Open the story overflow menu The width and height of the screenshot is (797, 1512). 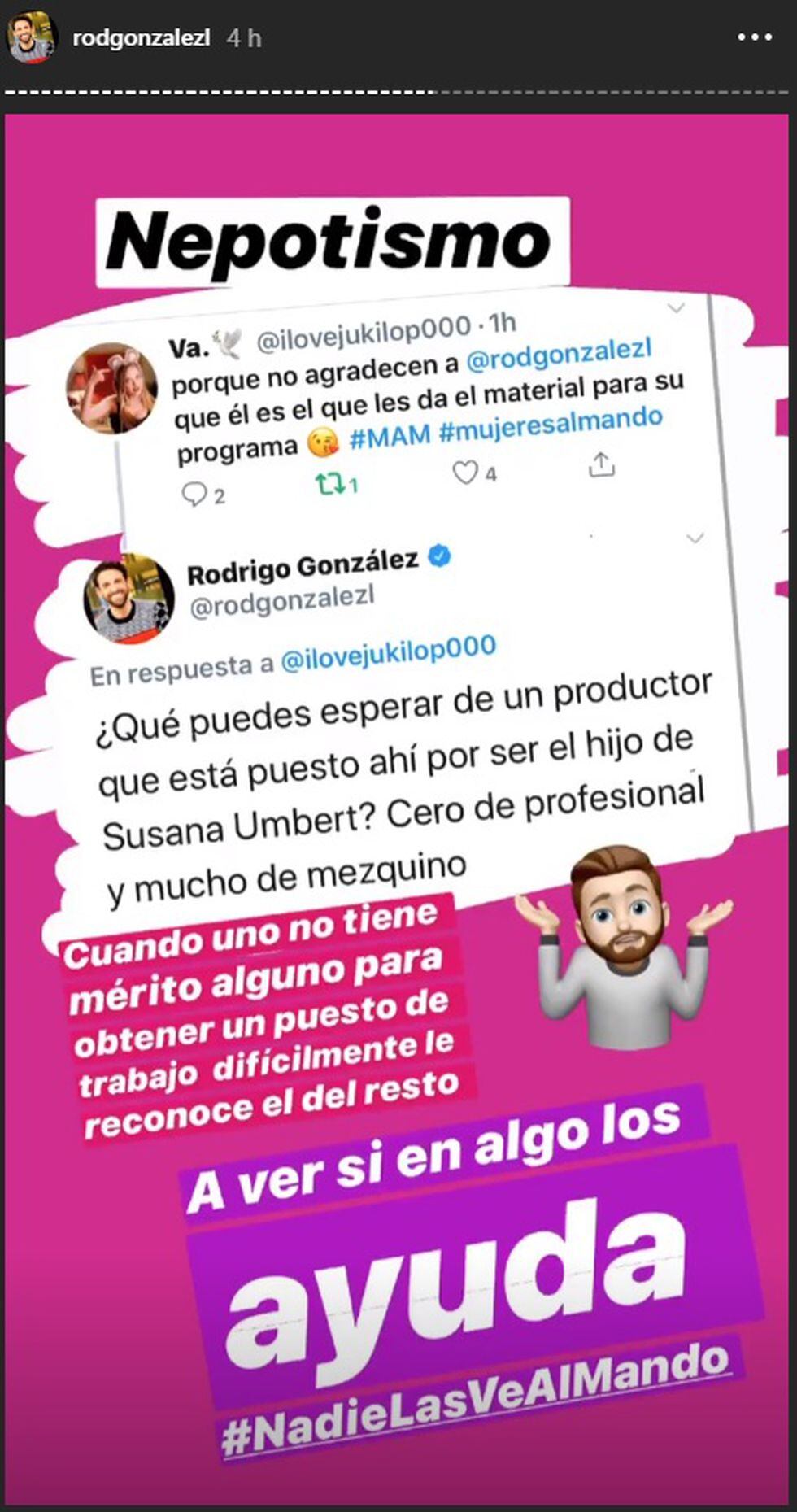coord(756,37)
